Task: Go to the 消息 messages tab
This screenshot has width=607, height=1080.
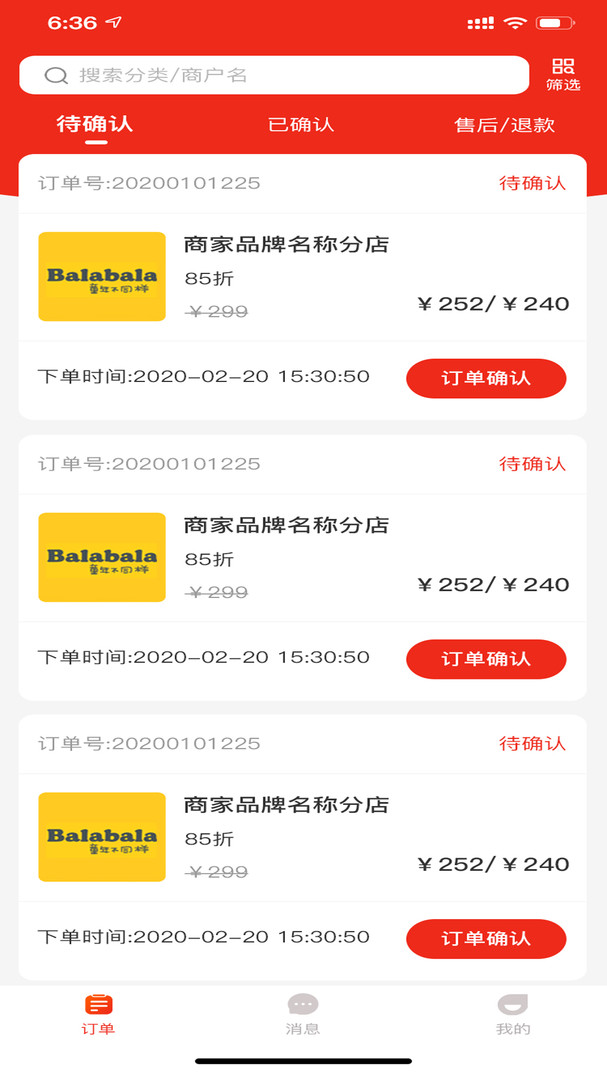Action: [x=303, y=1014]
